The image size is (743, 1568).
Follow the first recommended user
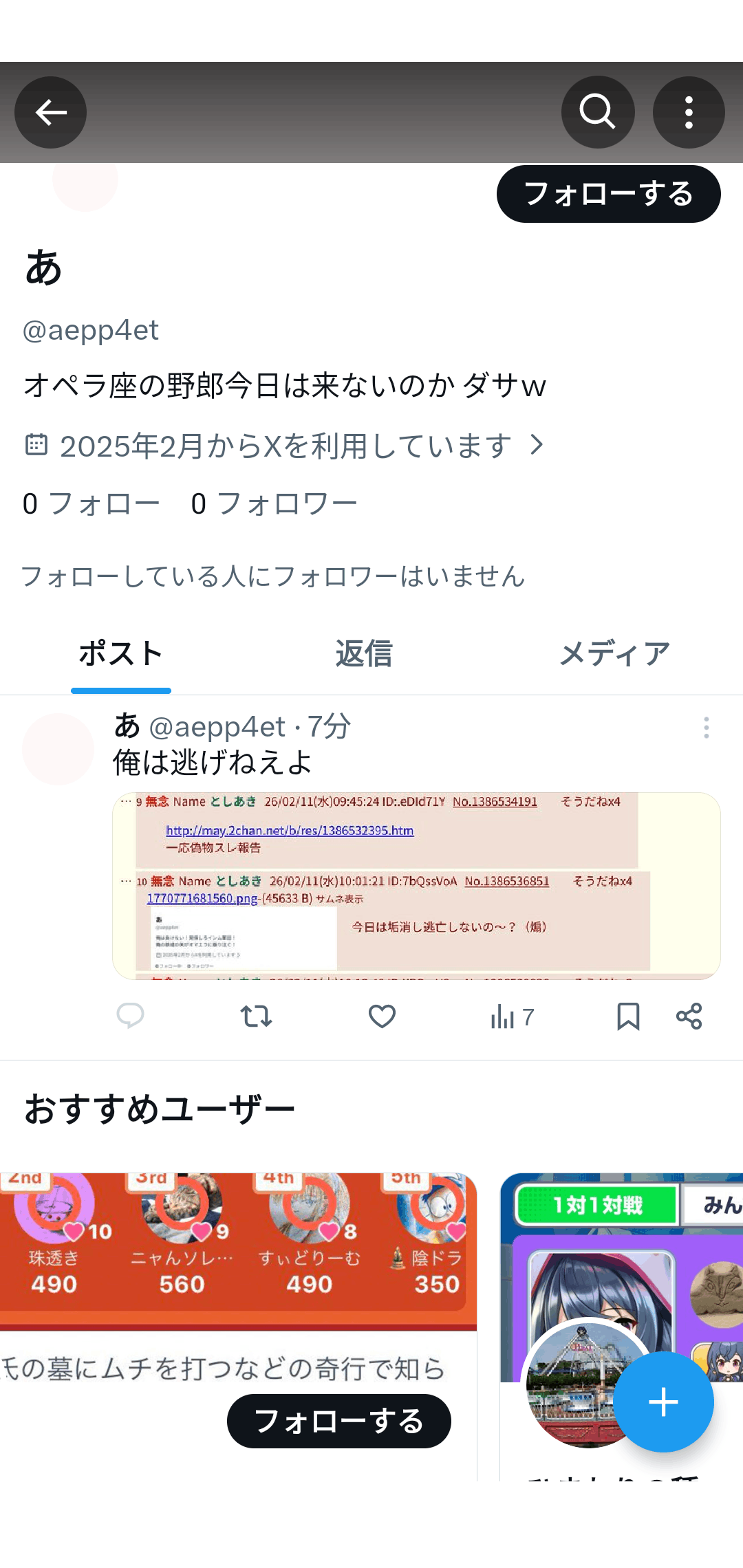[x=338, y=1421]
